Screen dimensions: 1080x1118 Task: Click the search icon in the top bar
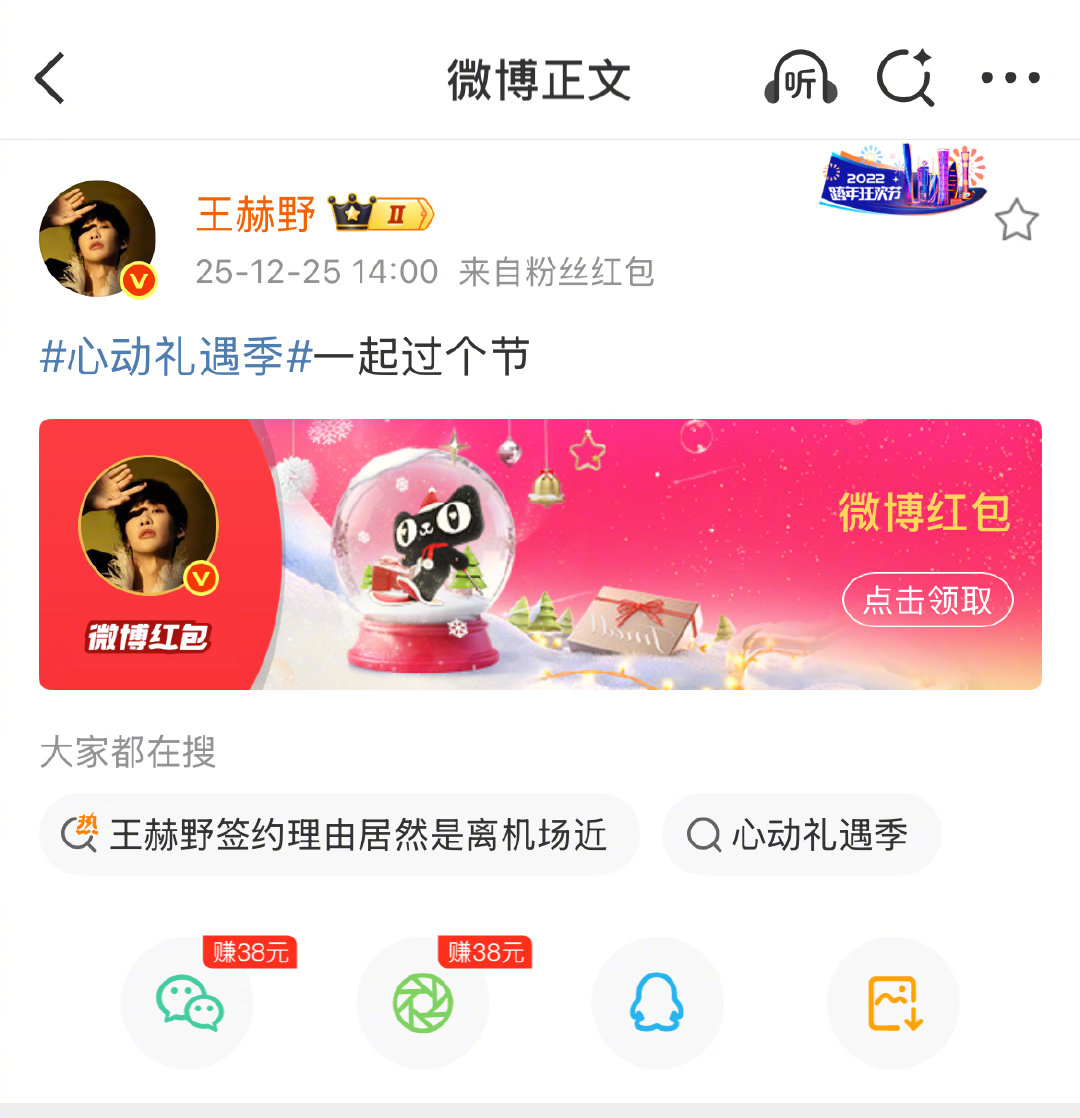[903, 77]
